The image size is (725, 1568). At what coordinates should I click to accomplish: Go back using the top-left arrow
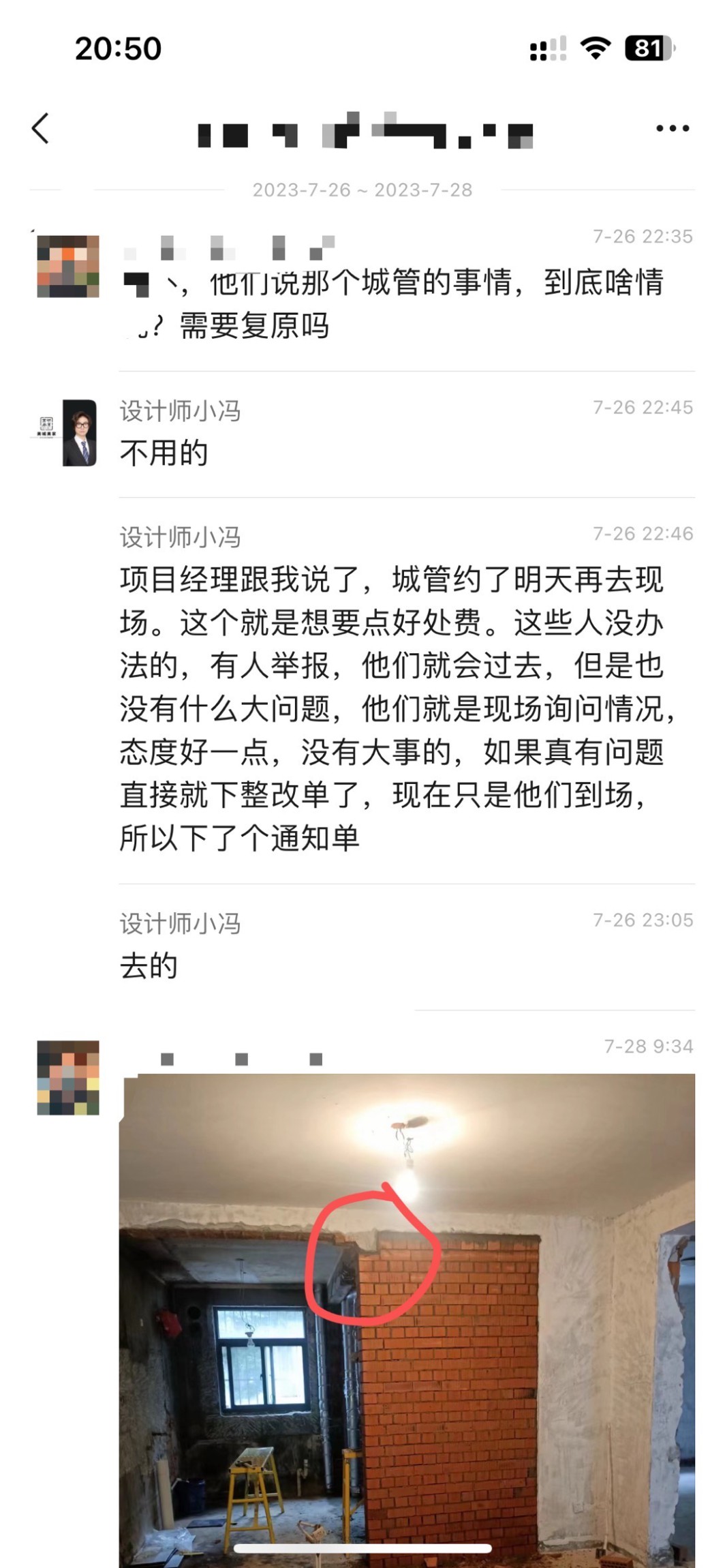tap(41, 128)
